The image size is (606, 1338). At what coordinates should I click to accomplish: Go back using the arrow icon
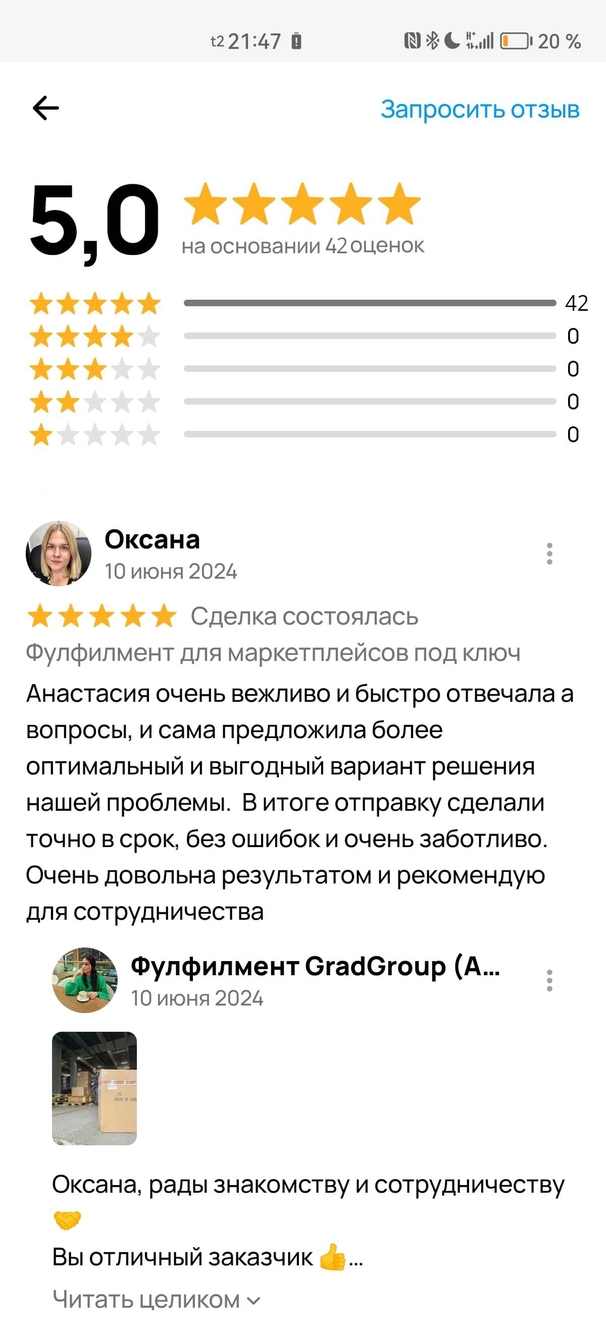[x=46, y=109]
